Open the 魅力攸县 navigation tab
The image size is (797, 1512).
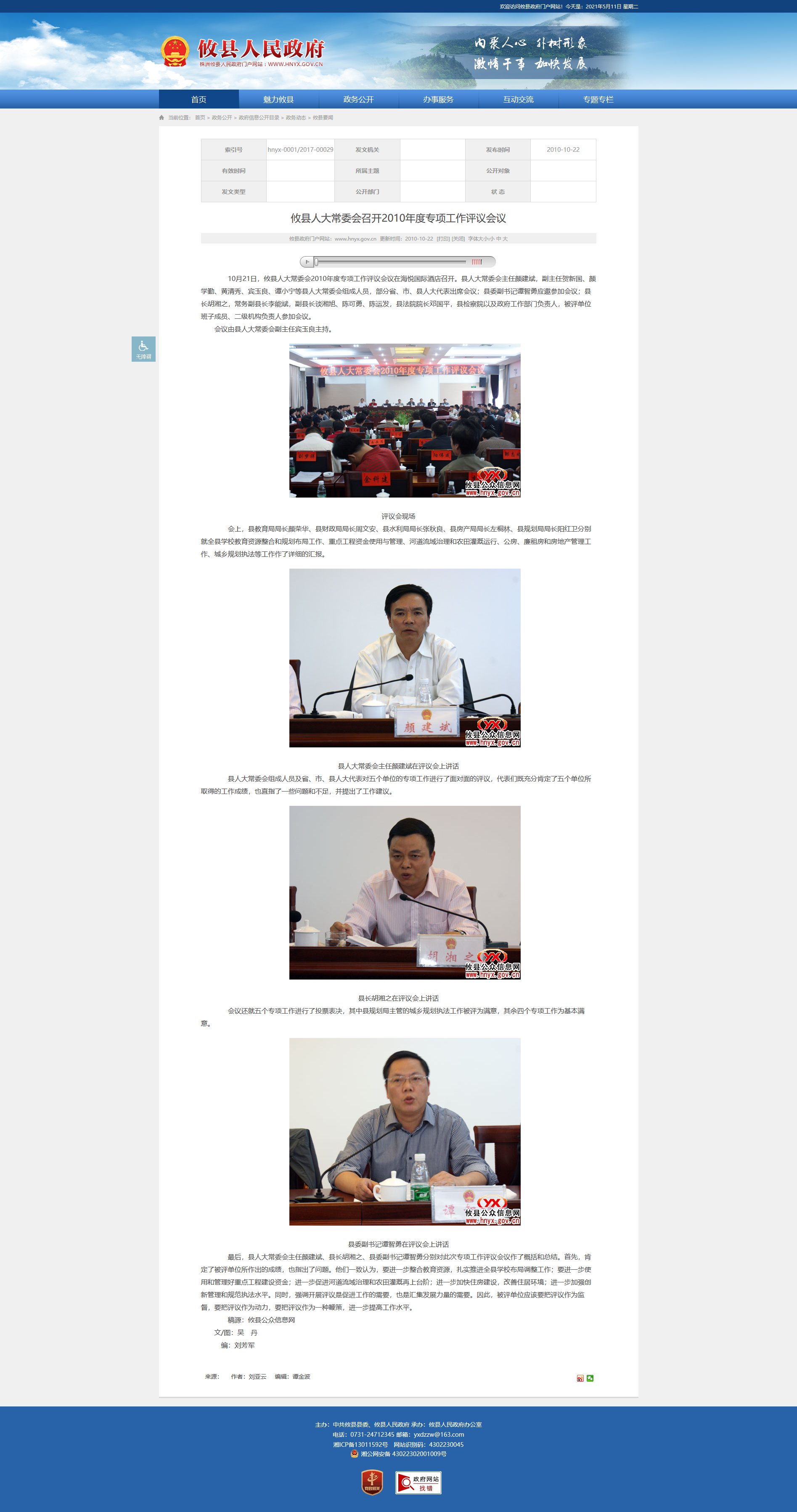pyautogui.click(x=278, y=99)
